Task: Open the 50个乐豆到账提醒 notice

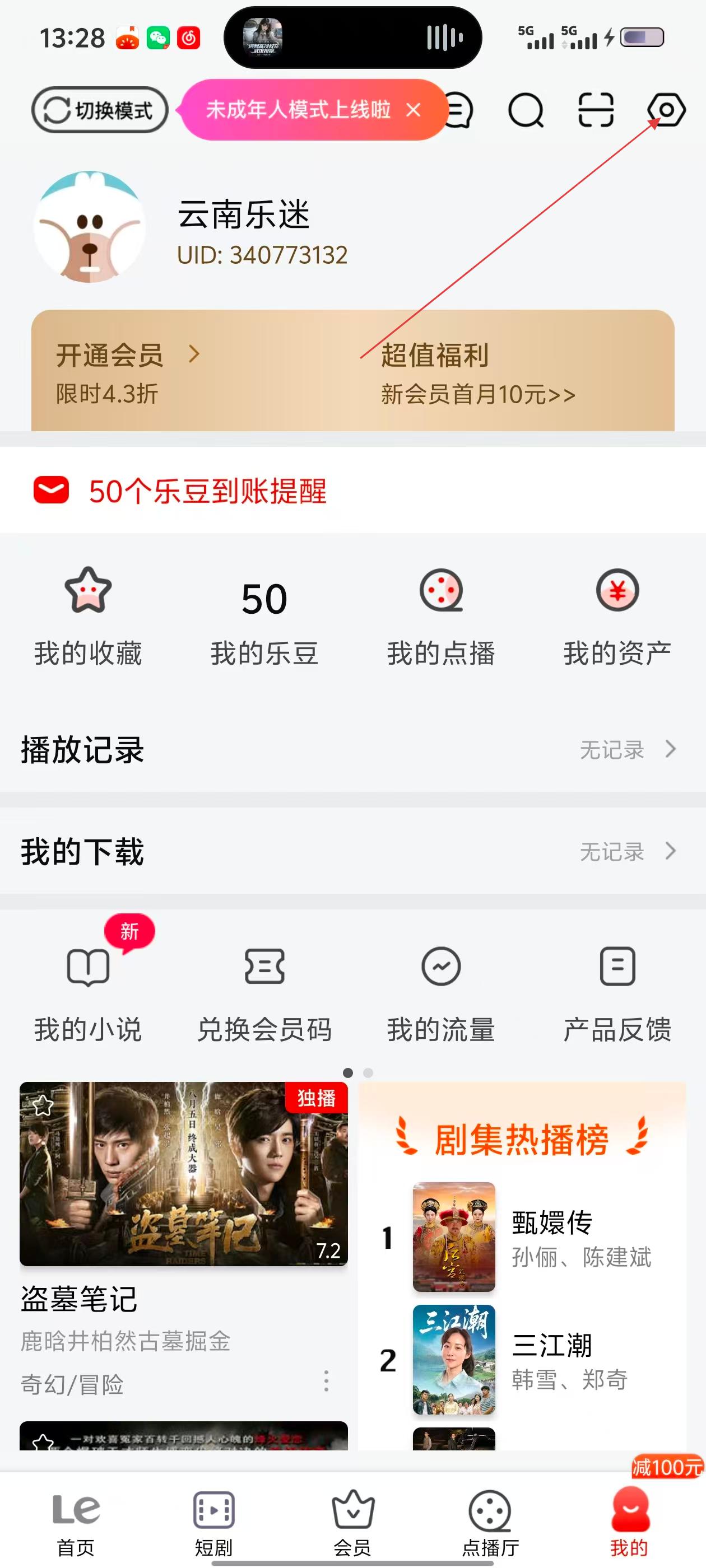Action: pyautogui.click(x=207, y=491)
